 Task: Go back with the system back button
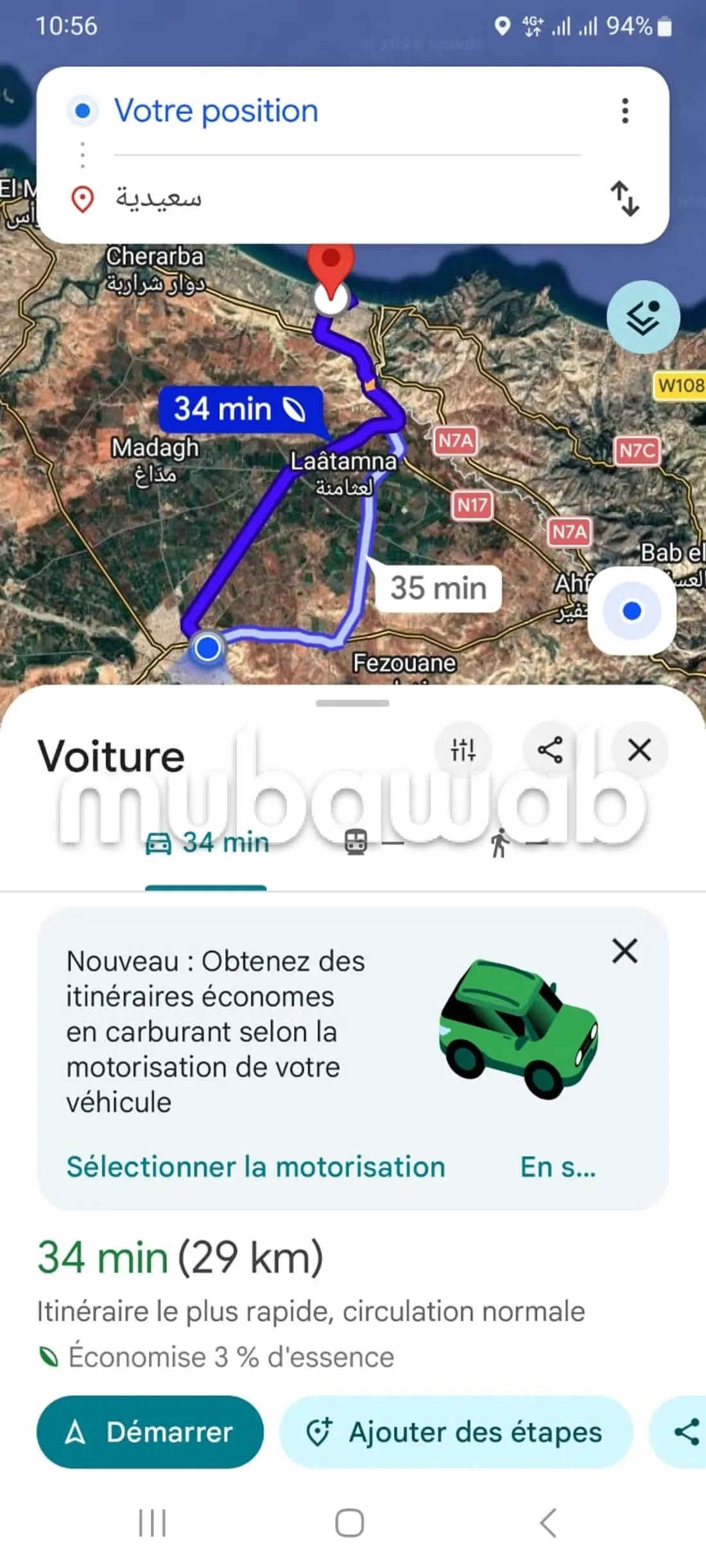tap(548, 1523)
